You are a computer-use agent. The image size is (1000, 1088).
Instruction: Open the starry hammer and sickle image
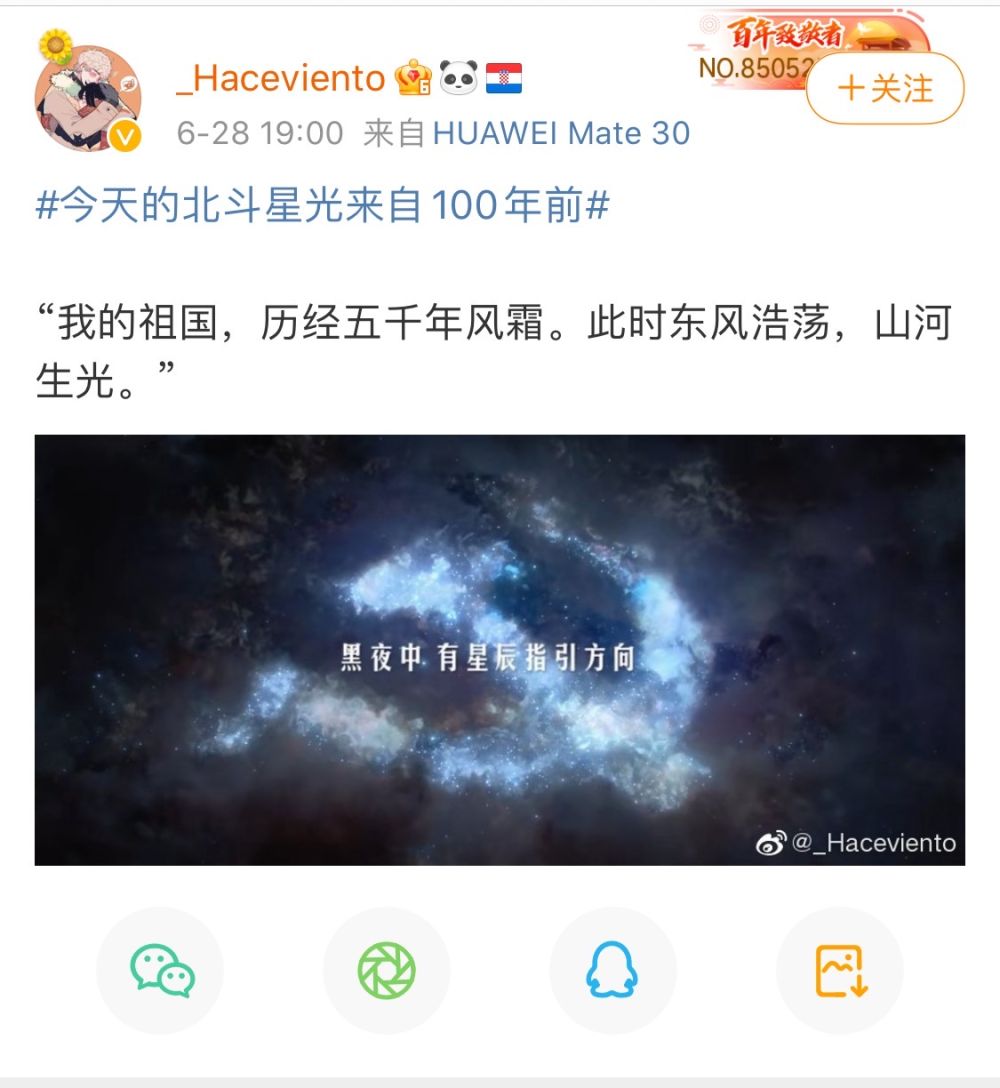[500, 650]
